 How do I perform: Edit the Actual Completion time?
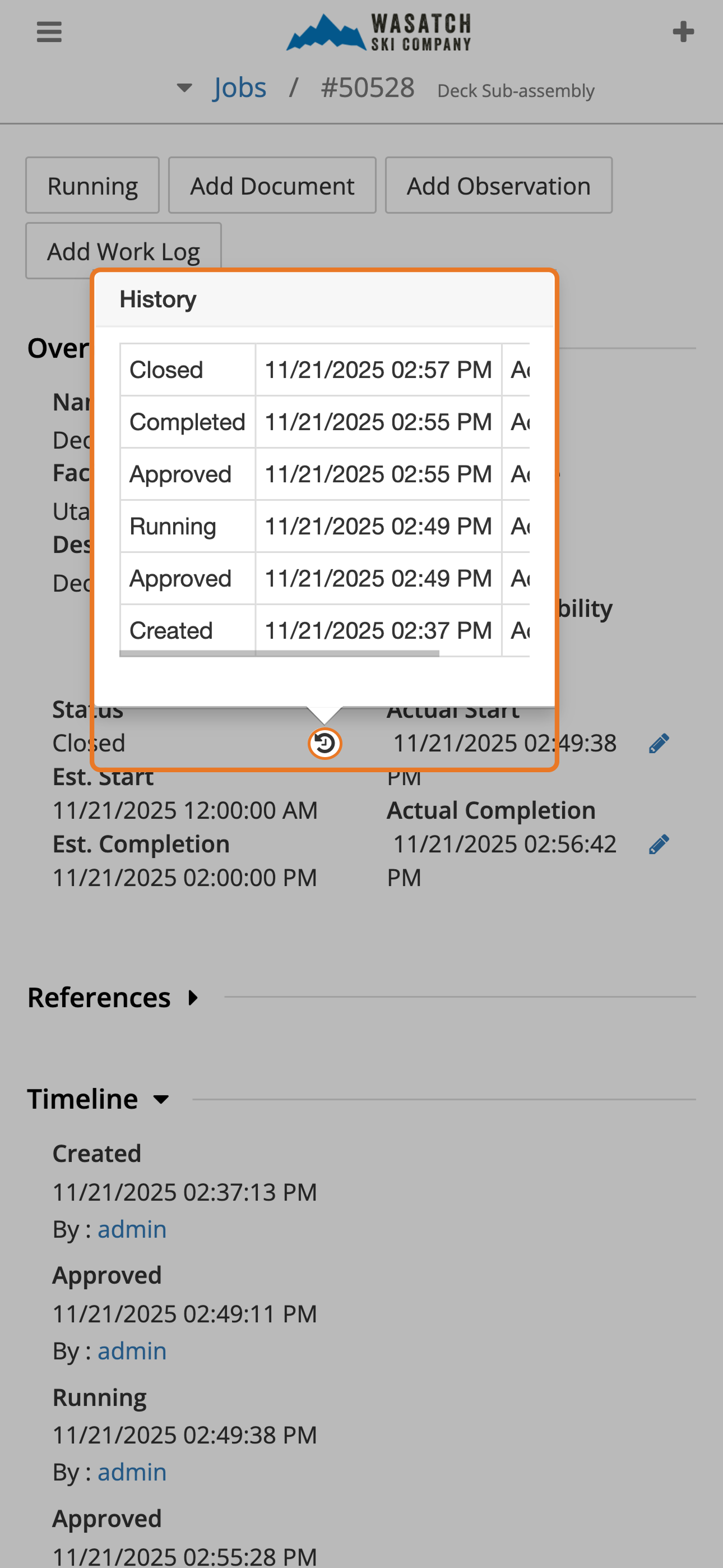click(659, 844)
